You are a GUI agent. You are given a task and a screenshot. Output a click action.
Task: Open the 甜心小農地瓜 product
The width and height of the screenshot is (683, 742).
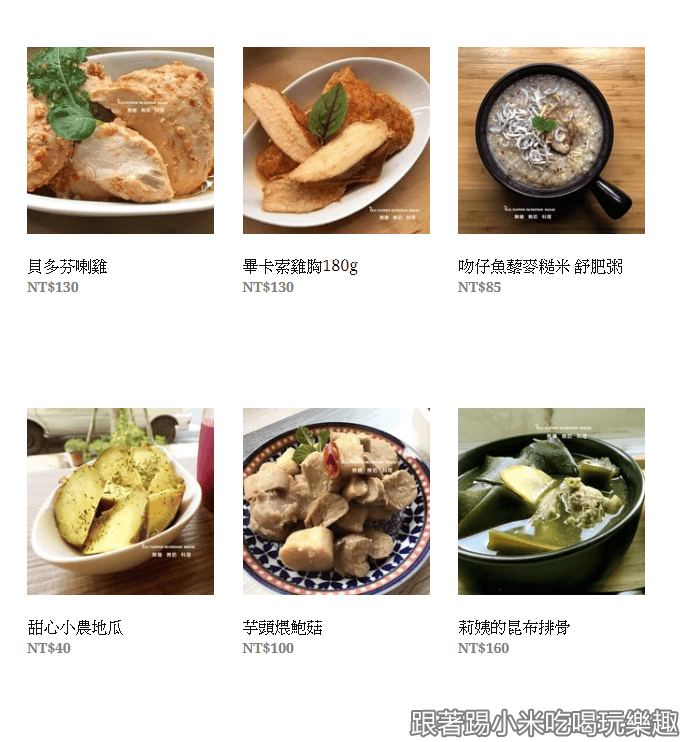tap(120, 501)
